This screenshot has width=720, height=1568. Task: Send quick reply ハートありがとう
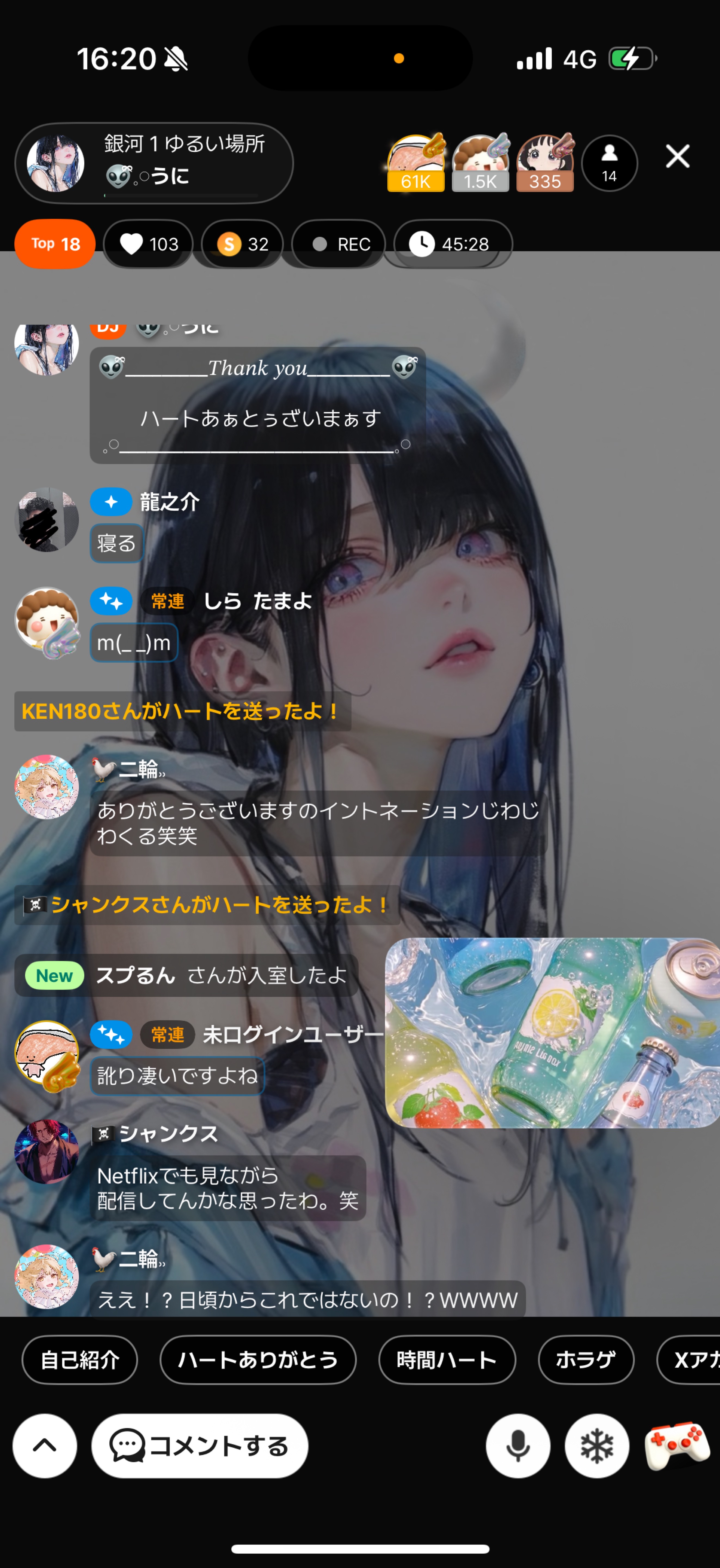coord(257,1359)
